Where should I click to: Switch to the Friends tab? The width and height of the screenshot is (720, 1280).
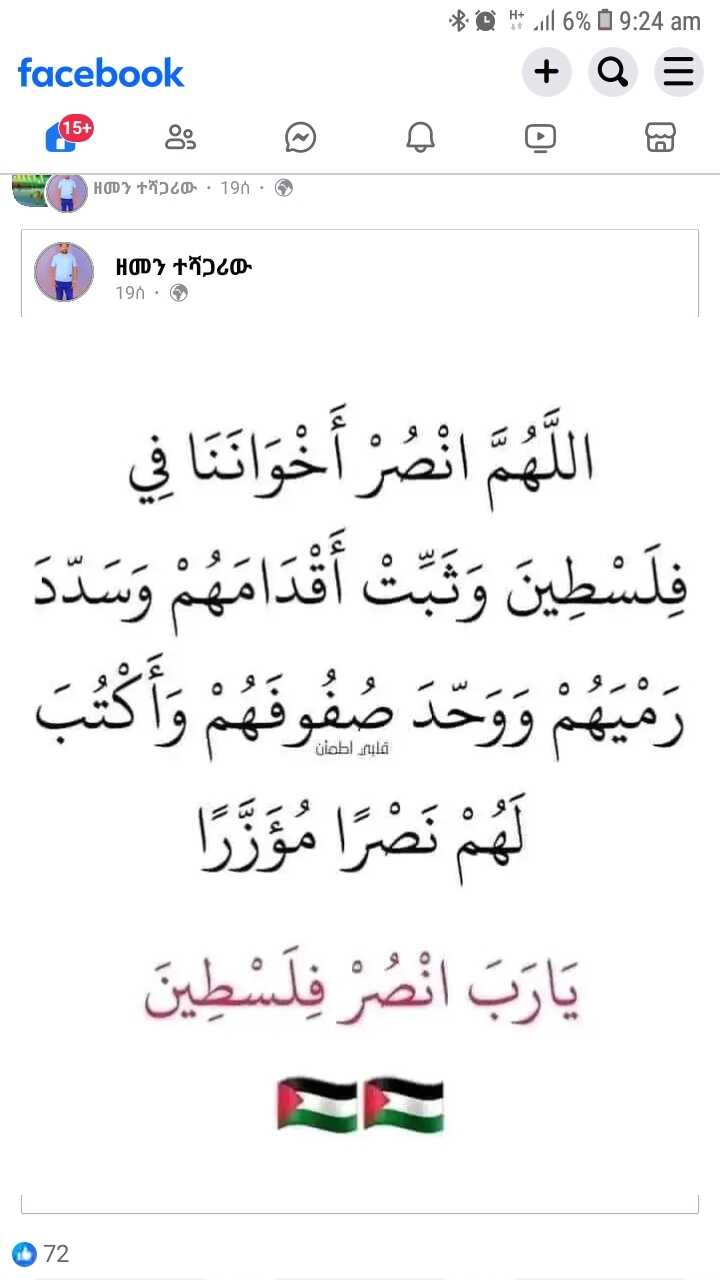180,137
